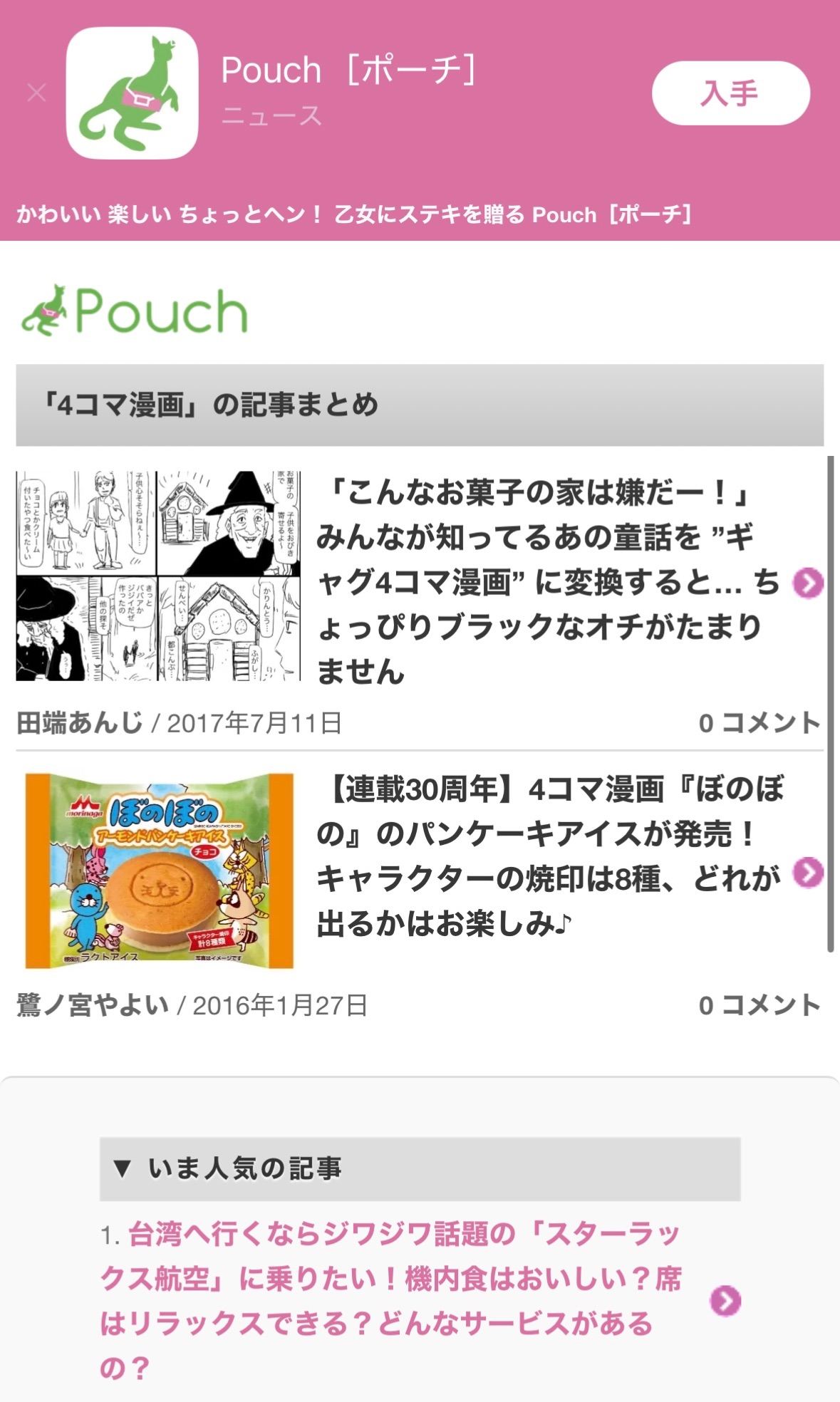Tap the candy house manga thumbnail
The image size is (840, 1402).
pyautogui.click(x=158, y=576)
